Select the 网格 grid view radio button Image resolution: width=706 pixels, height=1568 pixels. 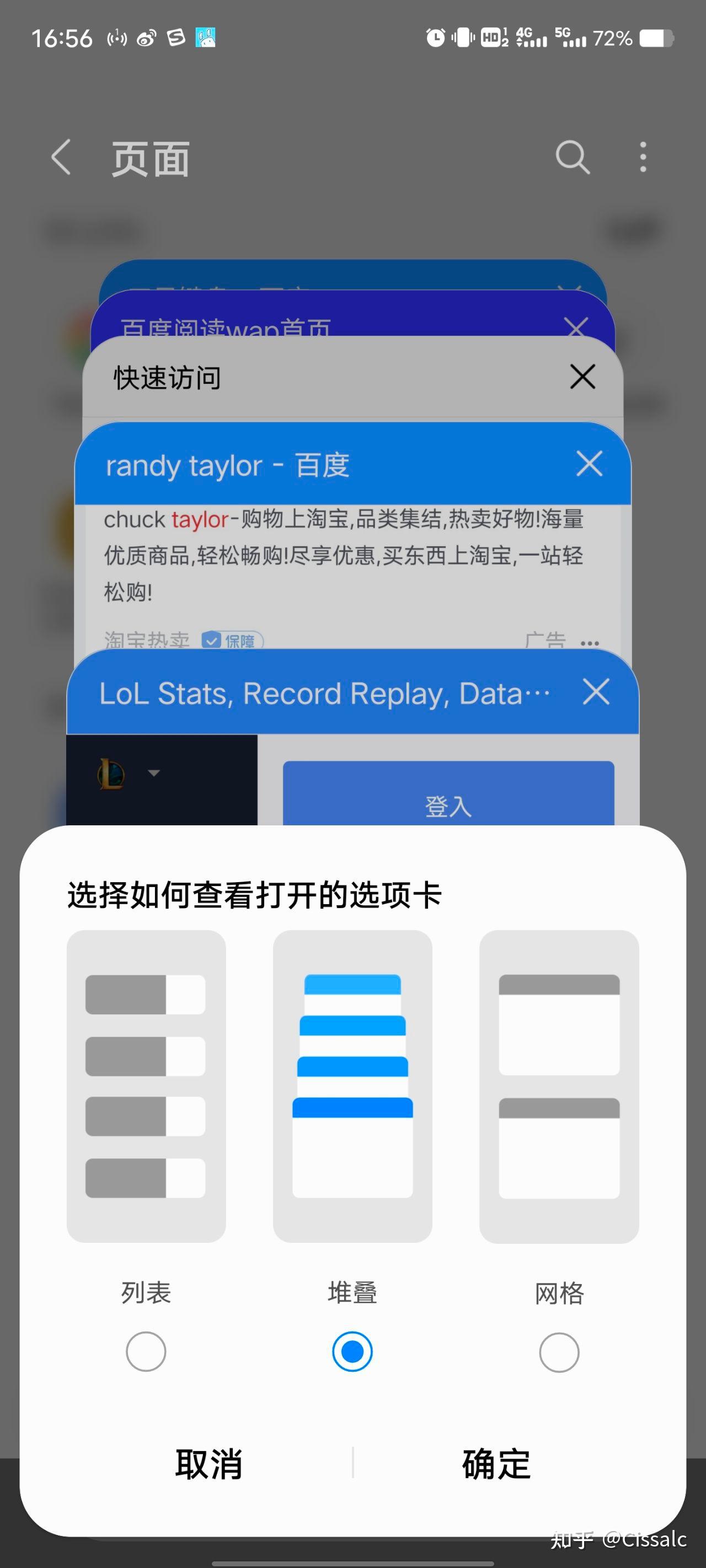point(559,1351)
